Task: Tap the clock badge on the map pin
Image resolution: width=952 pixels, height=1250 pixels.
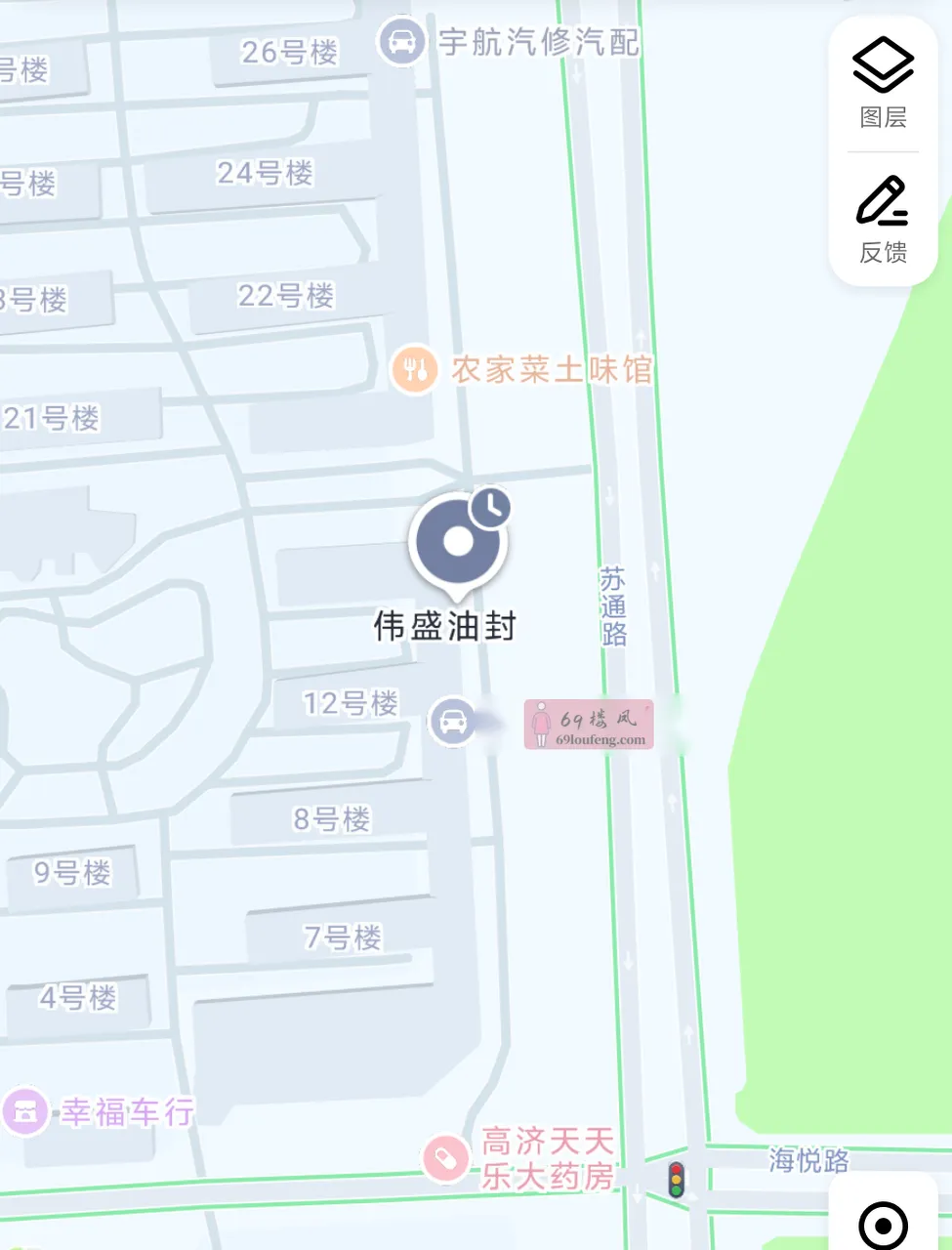Action: (x=492, y=509)
